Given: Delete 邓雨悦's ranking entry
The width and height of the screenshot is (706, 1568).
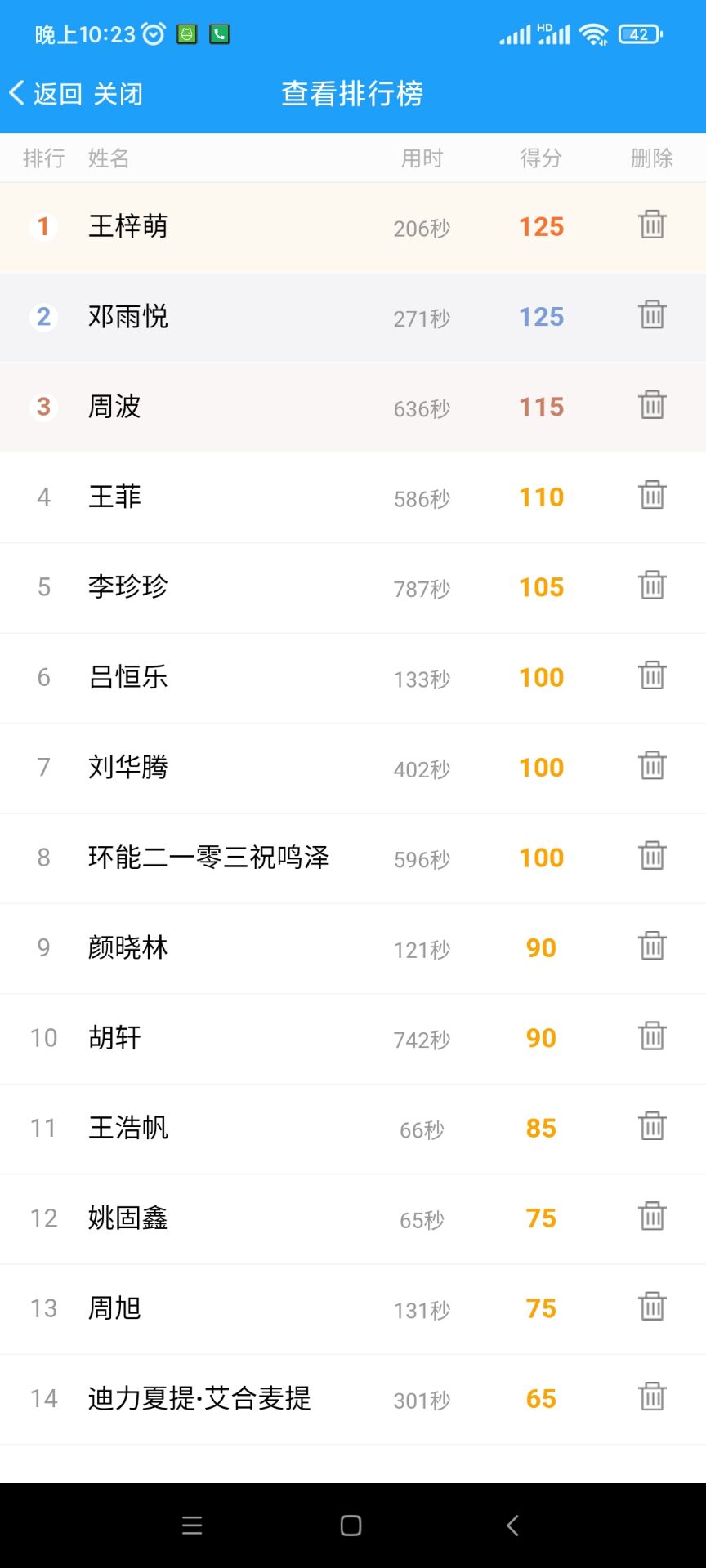Looking at the screenshot, I should [651, 314].
